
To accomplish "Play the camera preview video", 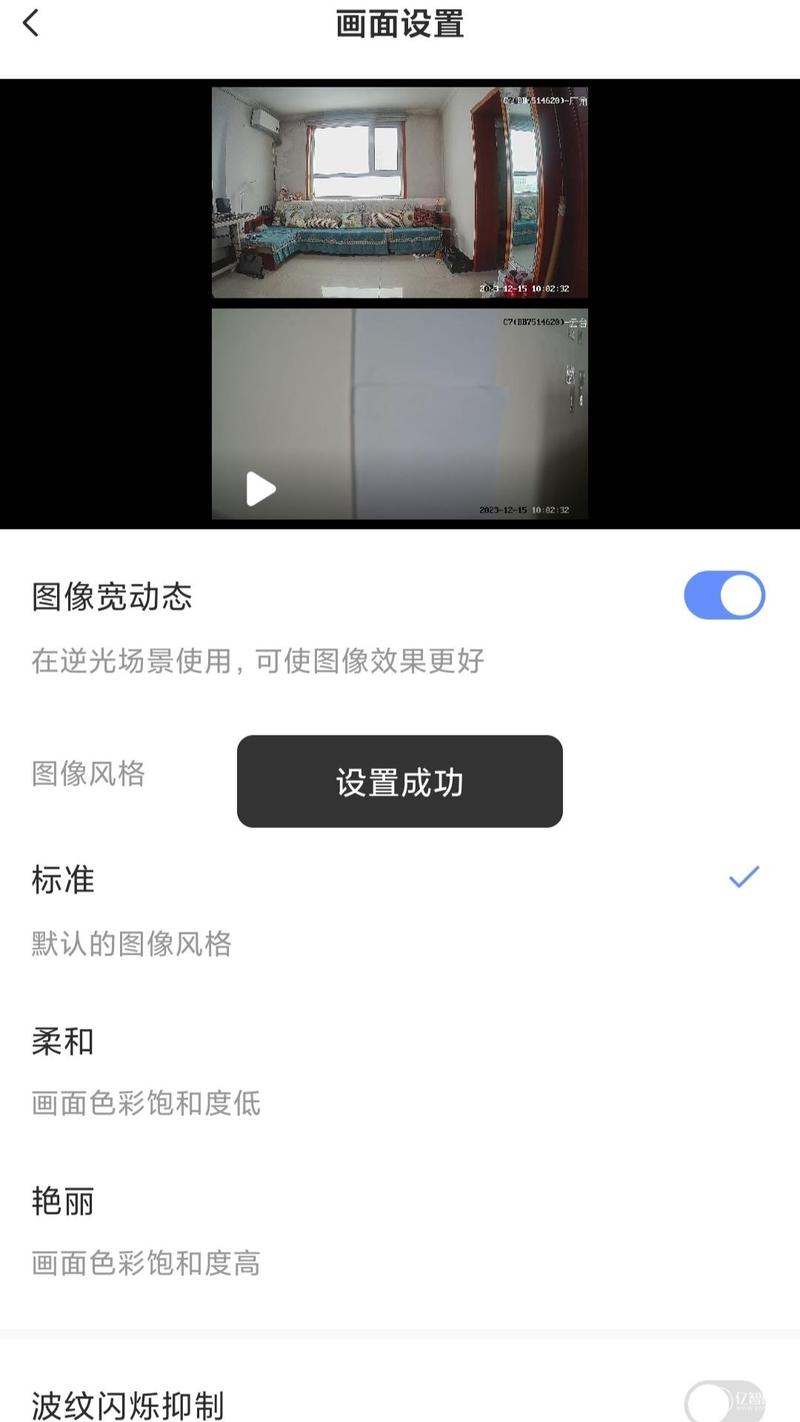I will 261,489.
